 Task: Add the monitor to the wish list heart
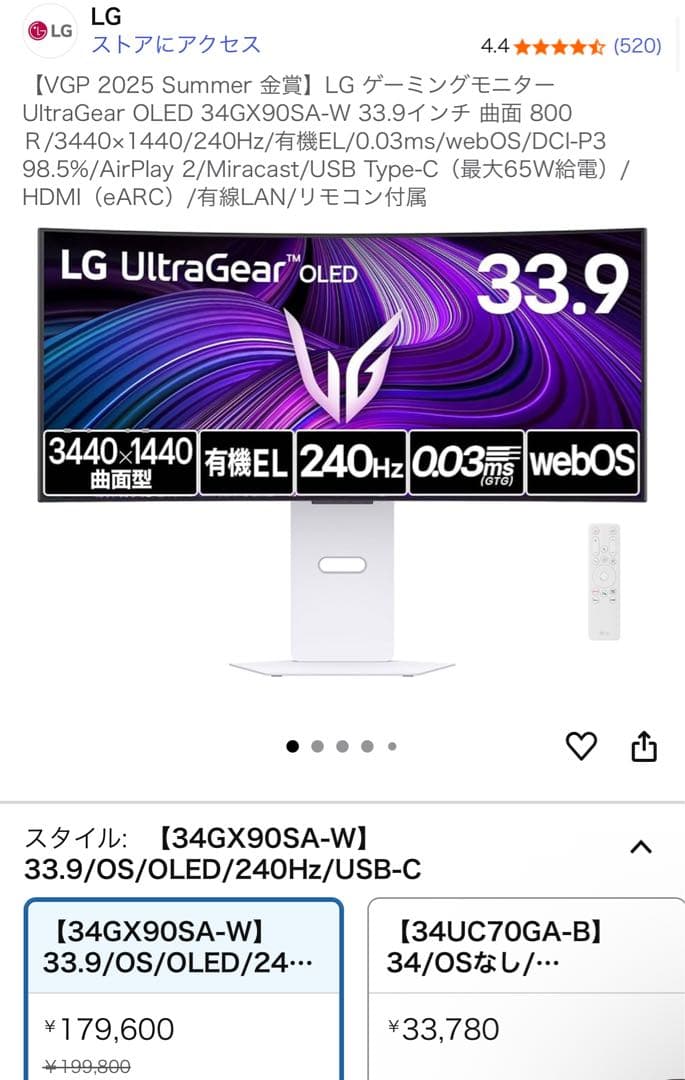[x=581, y=746]
